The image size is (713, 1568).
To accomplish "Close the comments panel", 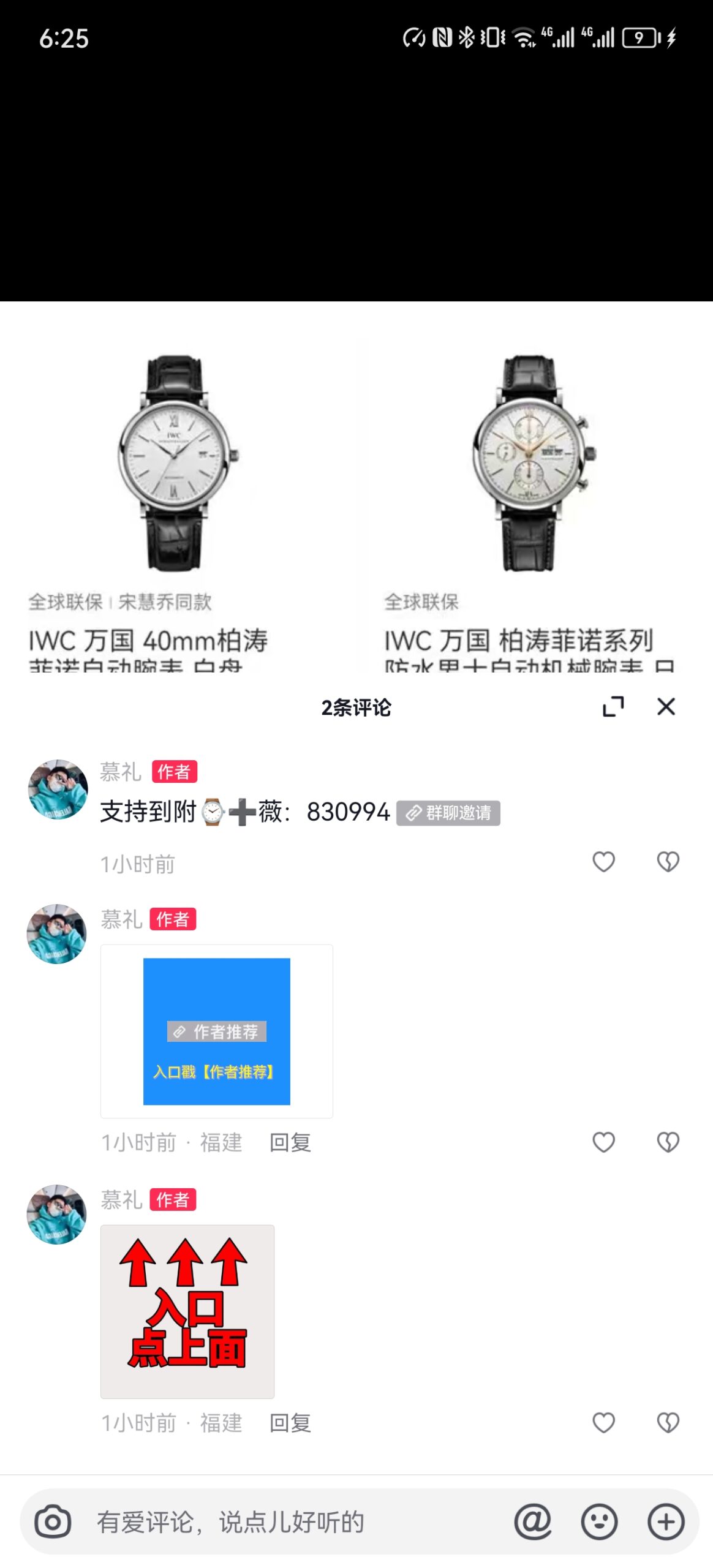I will (666, 707).
